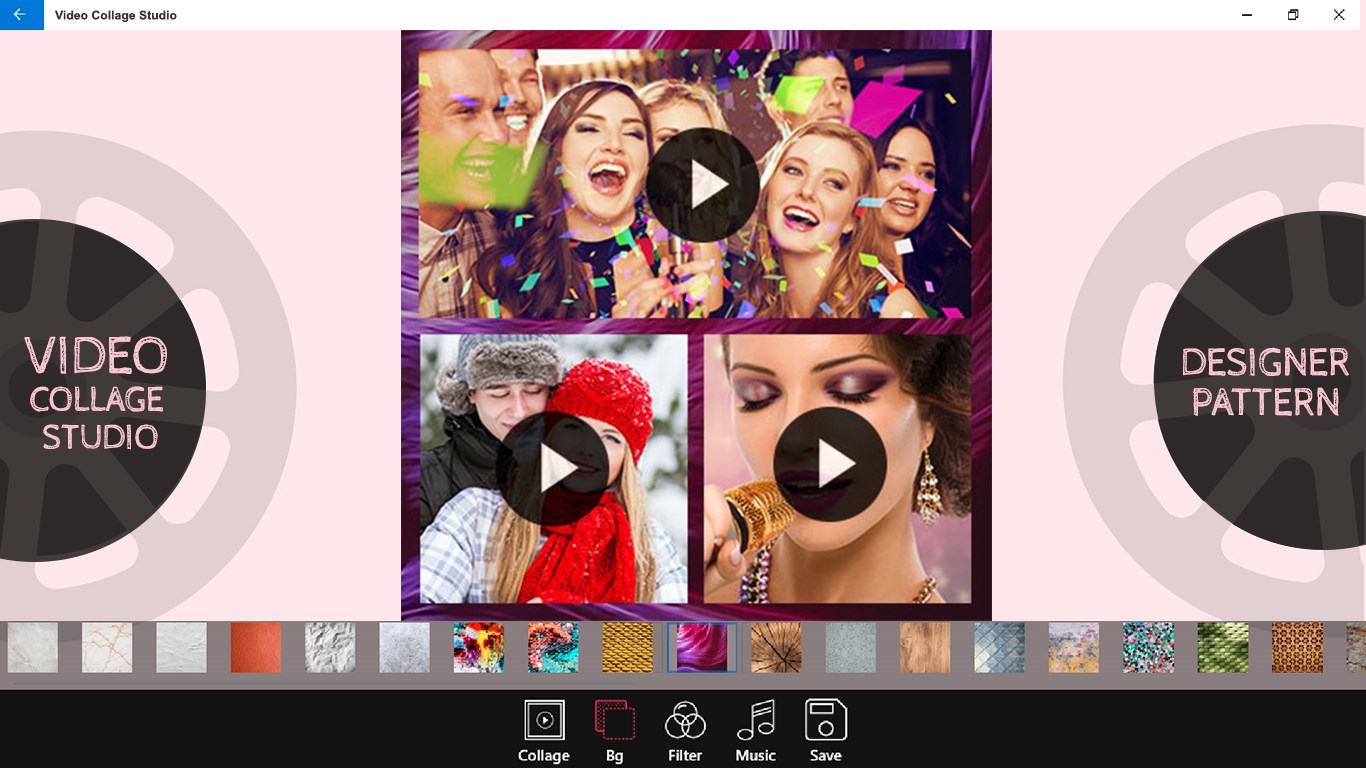Choose the golden scales background pattern

(x=628, y=647)
